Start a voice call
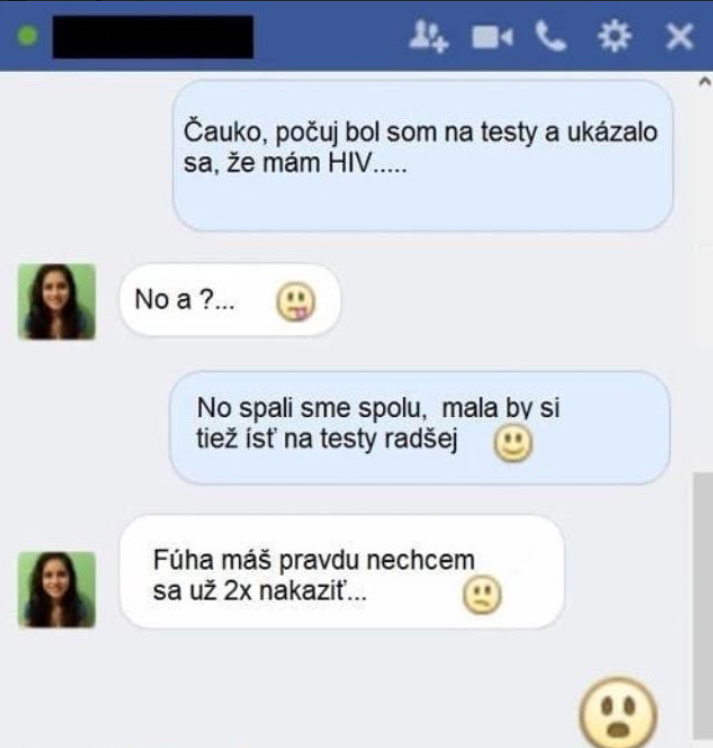This screenshot has height=748, width=713. pyautogui.click(x=551, y=37)
